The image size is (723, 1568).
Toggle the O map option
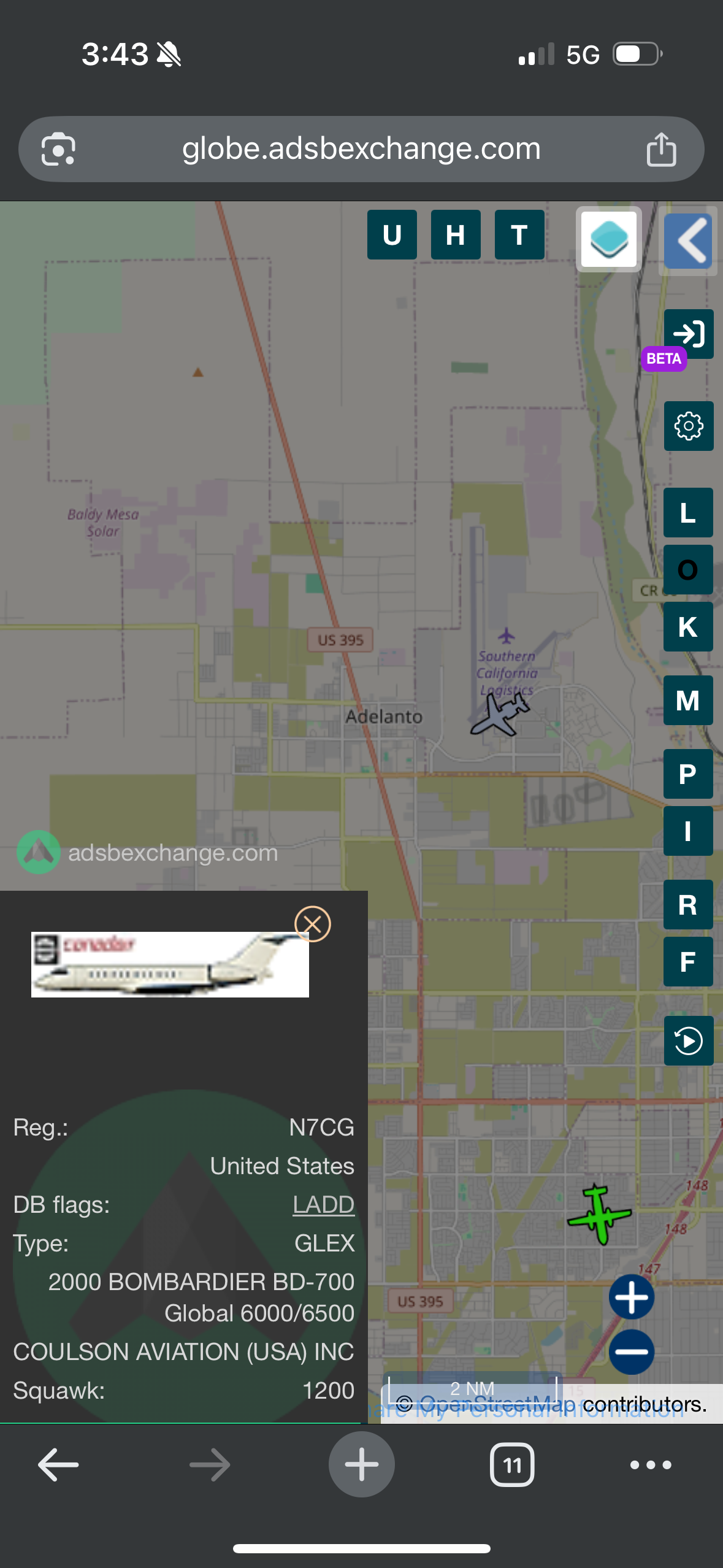point(688,569)
